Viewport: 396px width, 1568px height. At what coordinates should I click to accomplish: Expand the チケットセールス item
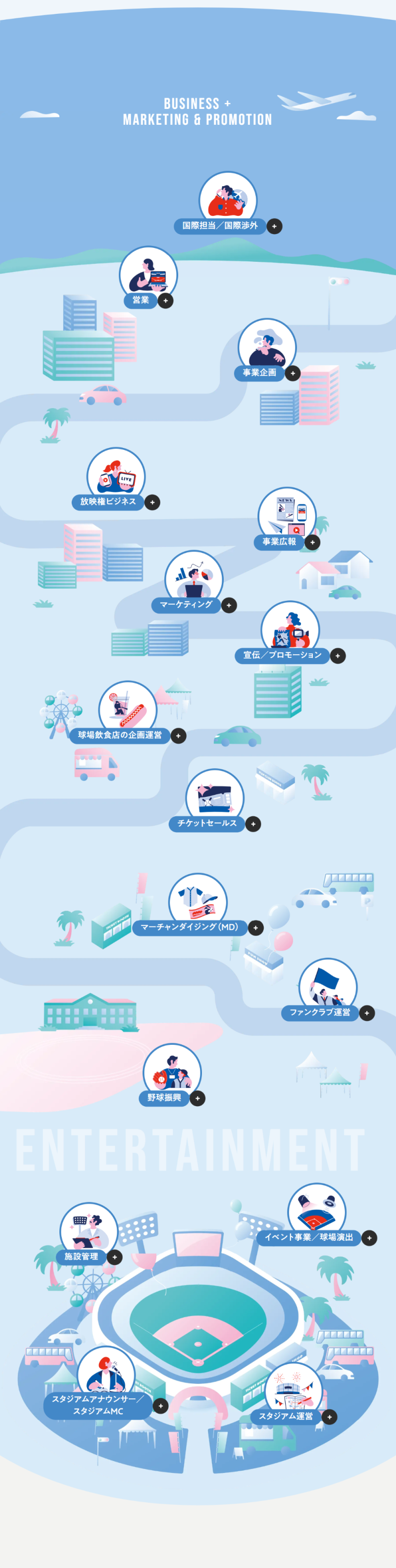253,824
